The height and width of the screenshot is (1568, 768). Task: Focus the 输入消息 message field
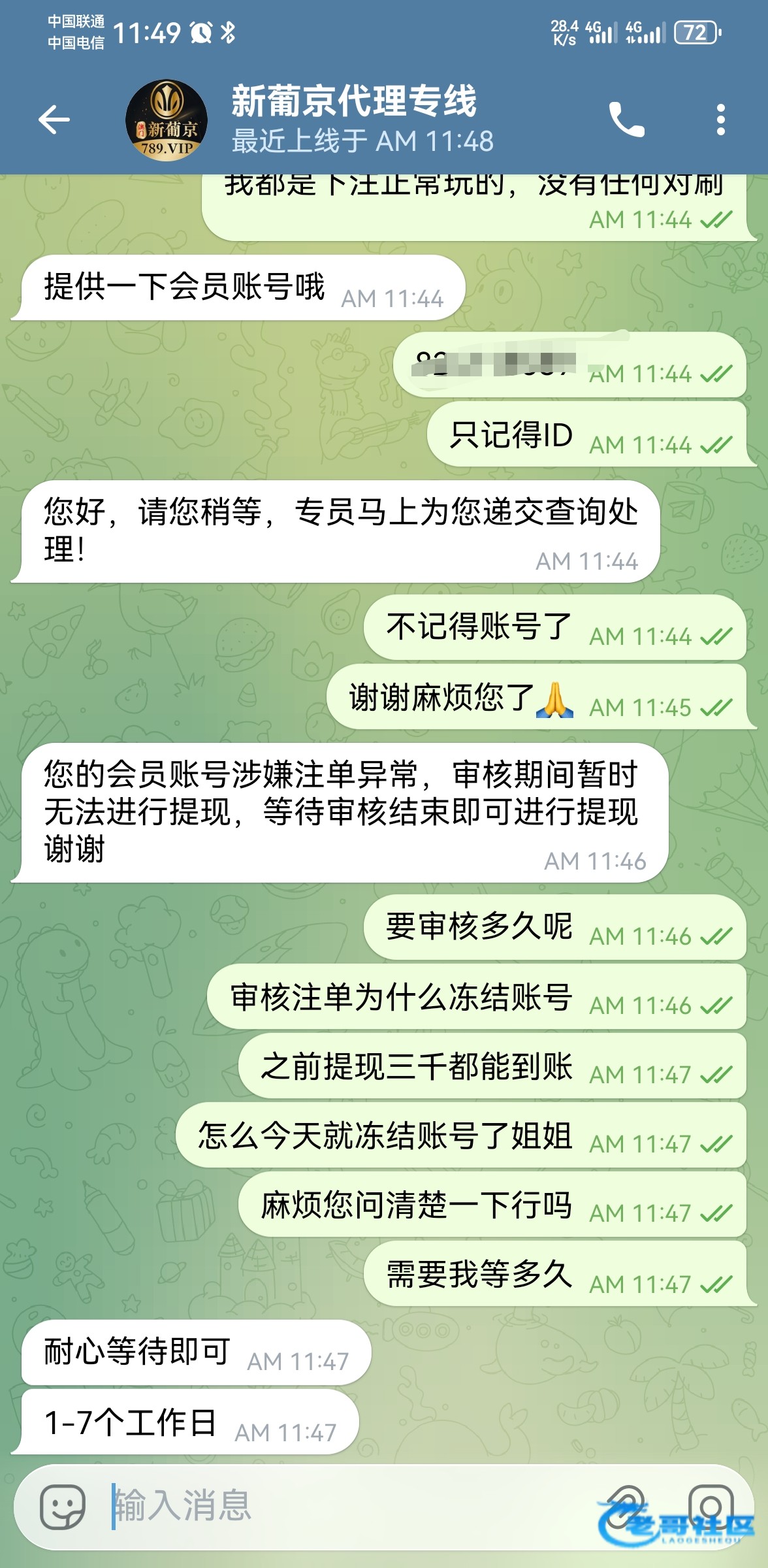pos(340,1507)
